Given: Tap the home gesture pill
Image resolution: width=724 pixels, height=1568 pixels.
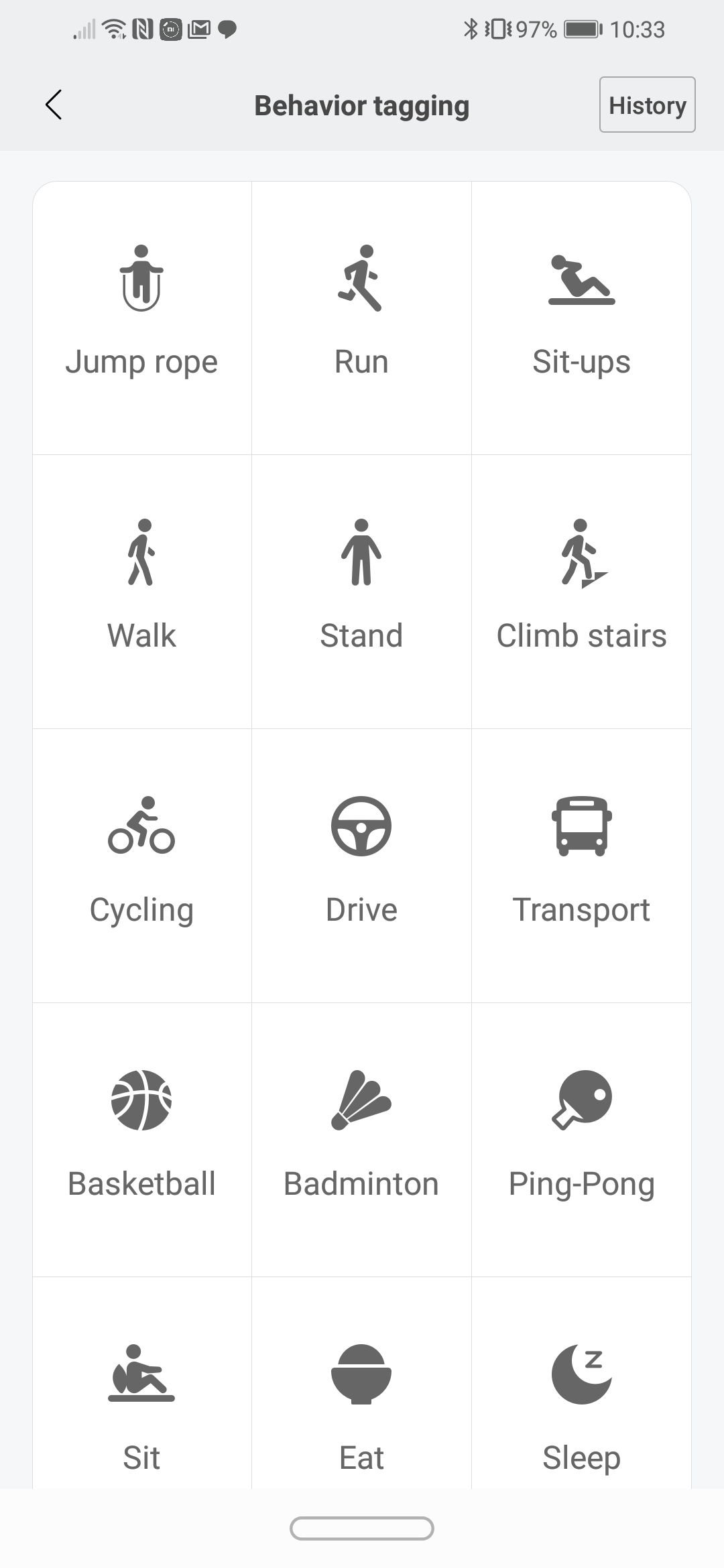Looking at the screenshot, I should tap(362, 1528).
